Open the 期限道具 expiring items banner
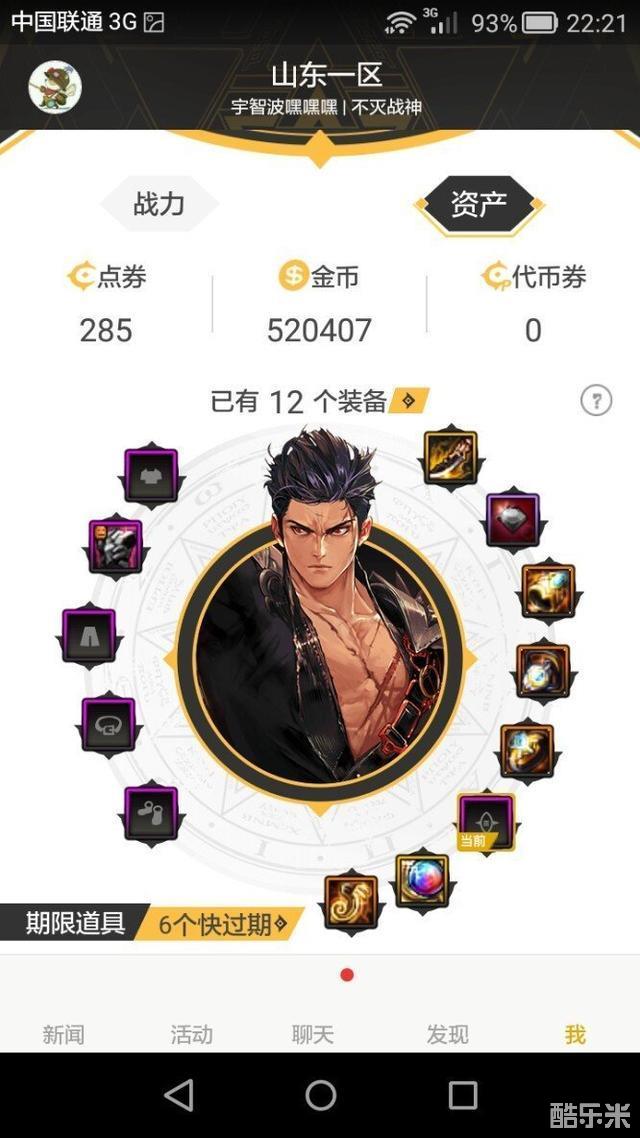The height and width of the screenshot is (1138, 640). pyautogui.click(x=150, y=923)
